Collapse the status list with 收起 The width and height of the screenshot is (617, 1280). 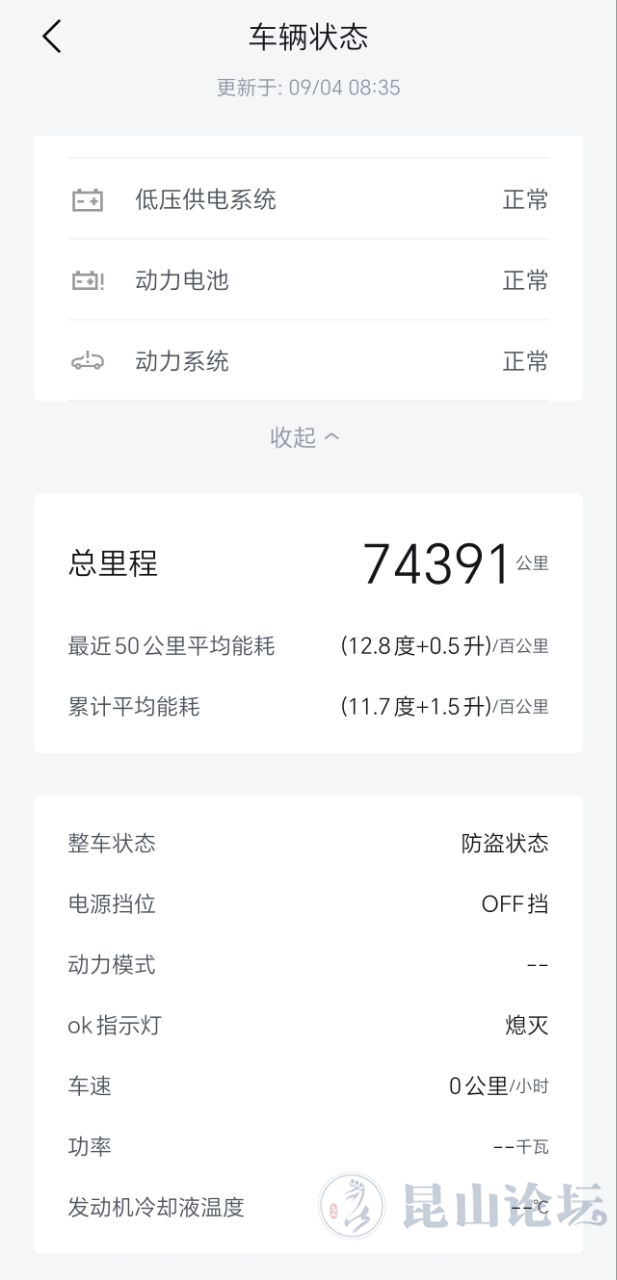[305, 437]
